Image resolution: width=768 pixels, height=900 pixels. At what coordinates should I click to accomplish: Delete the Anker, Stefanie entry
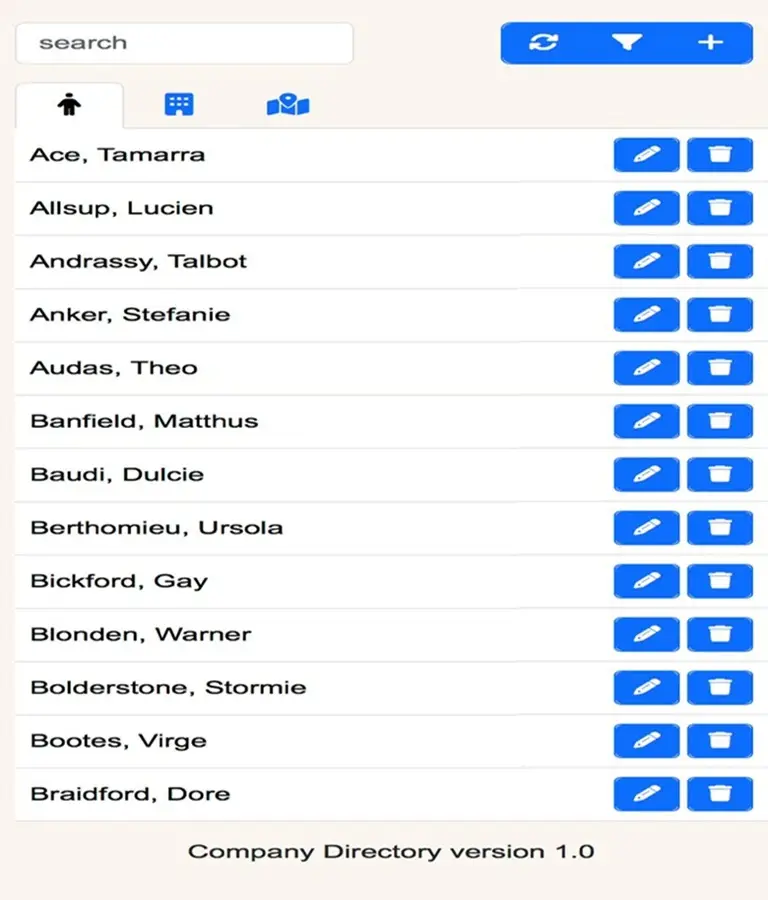720,314
